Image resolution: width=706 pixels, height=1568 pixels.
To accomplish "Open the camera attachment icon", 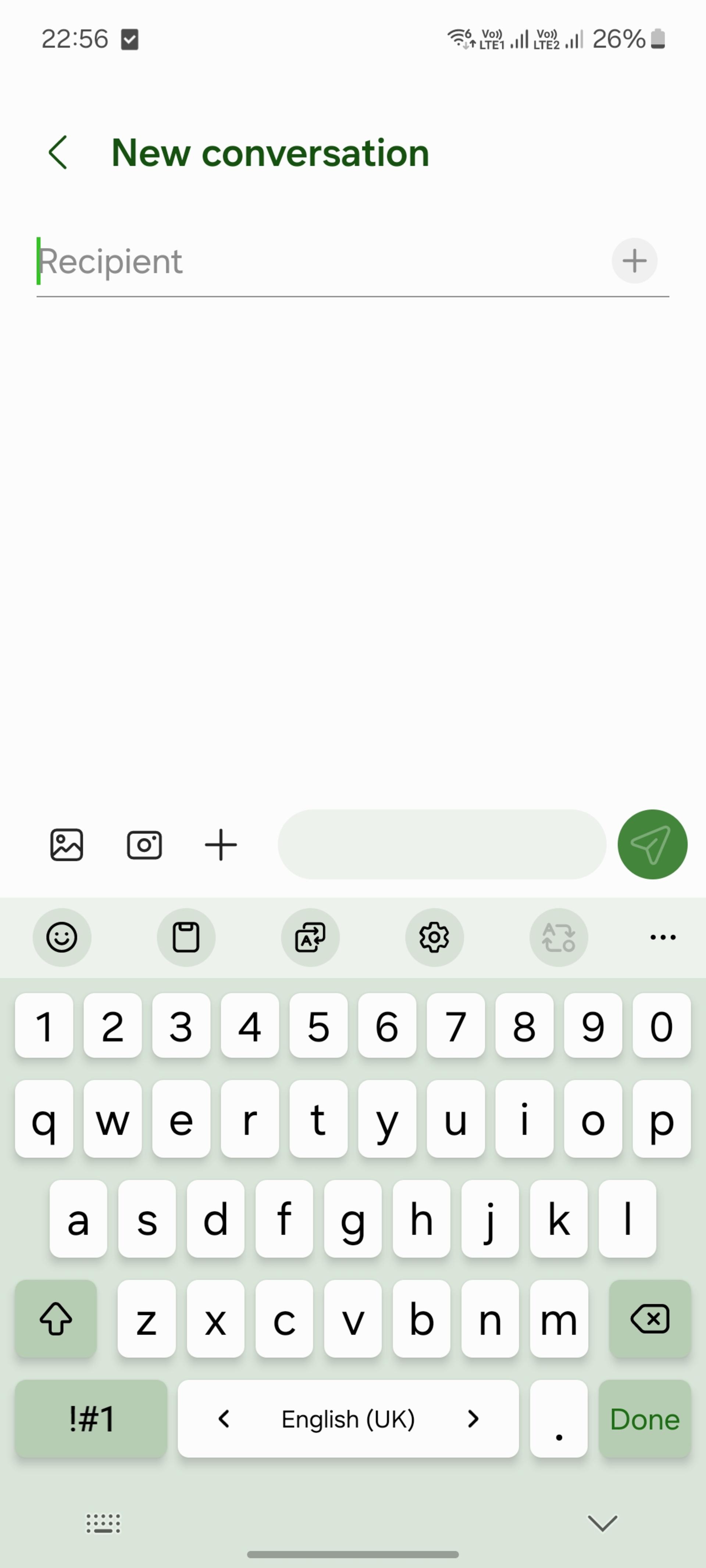I will point(145,845).
